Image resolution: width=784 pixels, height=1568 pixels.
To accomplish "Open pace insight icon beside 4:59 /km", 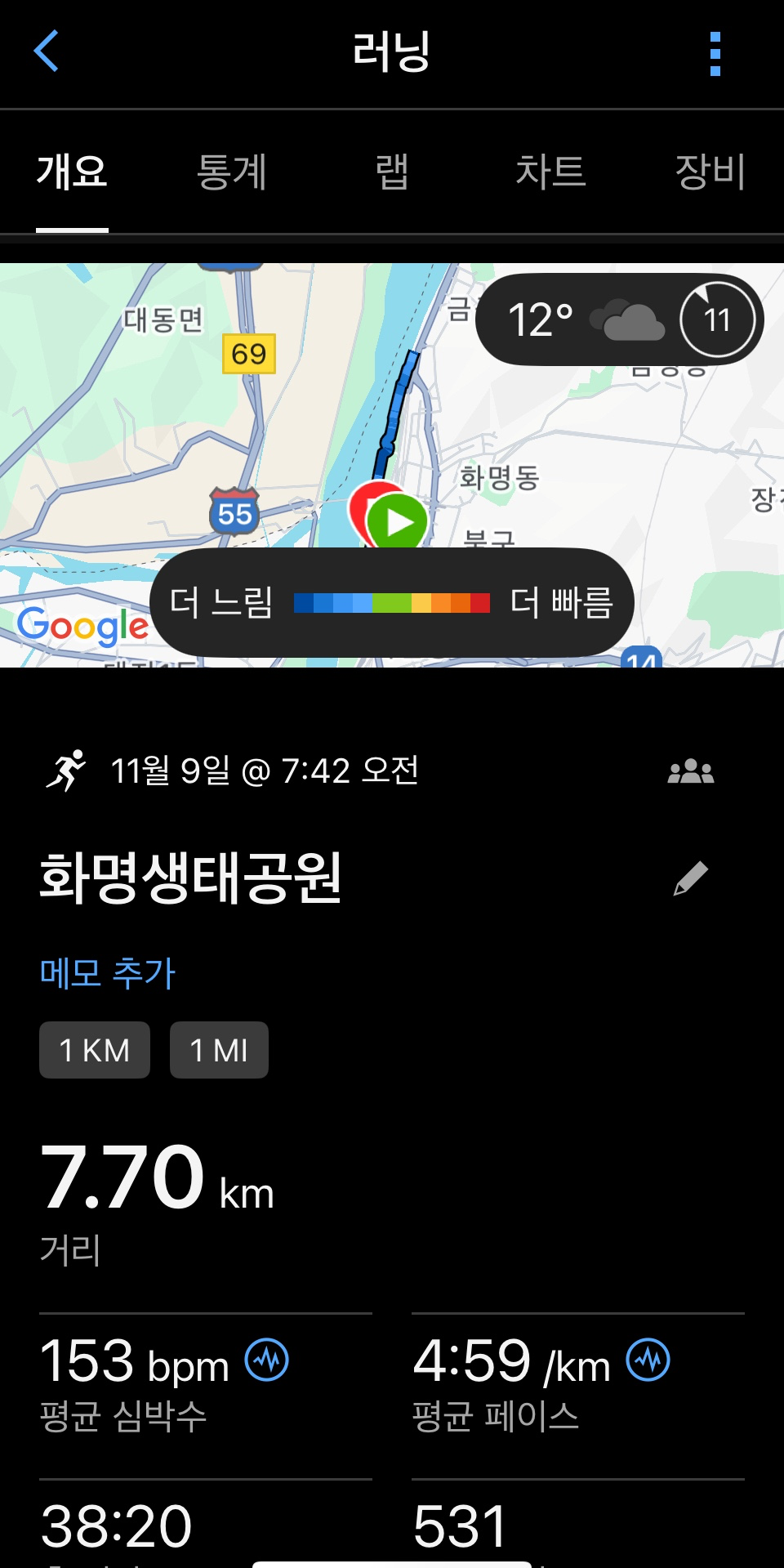I will pyautogui.click(x=648, y=1360).
